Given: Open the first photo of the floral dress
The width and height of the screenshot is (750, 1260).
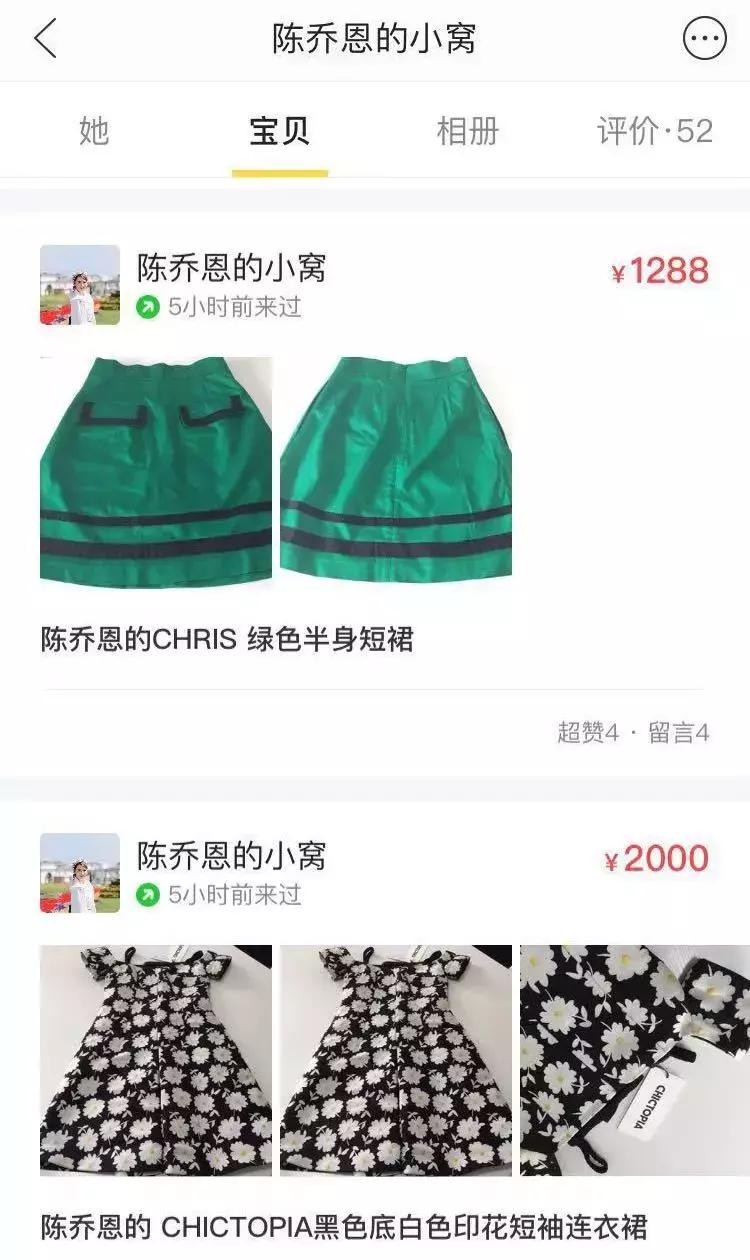Looking at the screenshot, I should click(156, 1060).
